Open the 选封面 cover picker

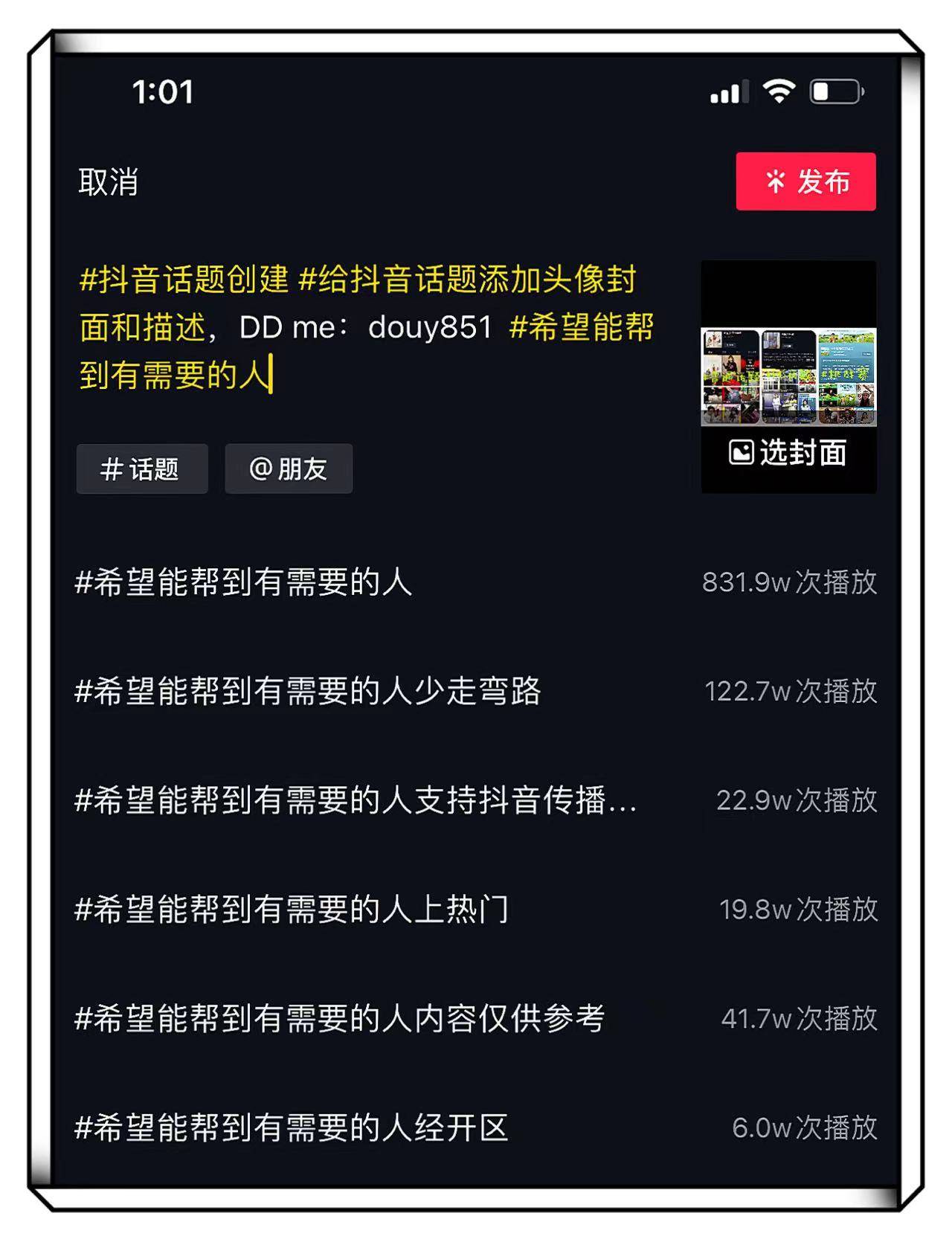point(788,452)
